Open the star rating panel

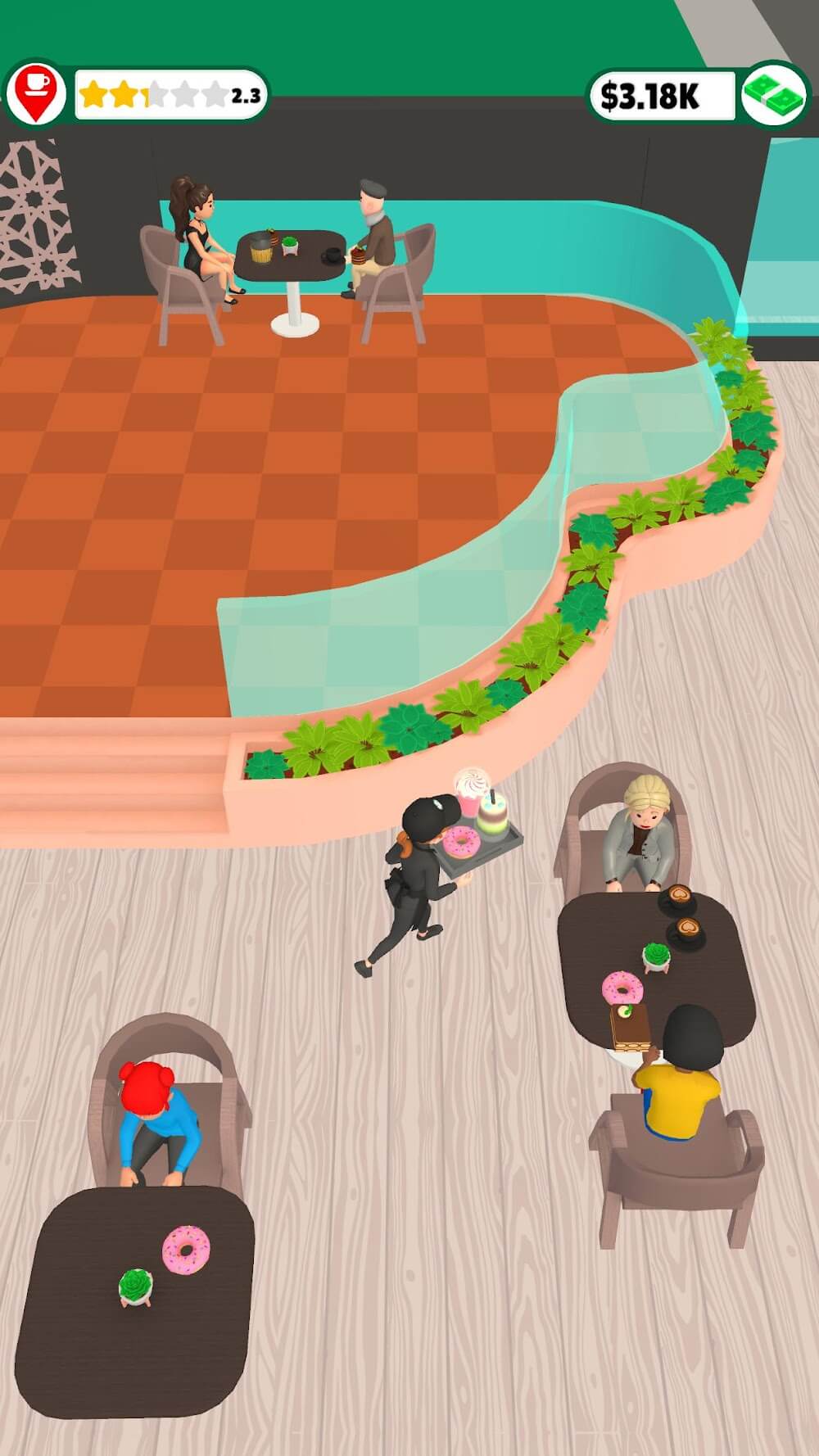coord(171,96)
